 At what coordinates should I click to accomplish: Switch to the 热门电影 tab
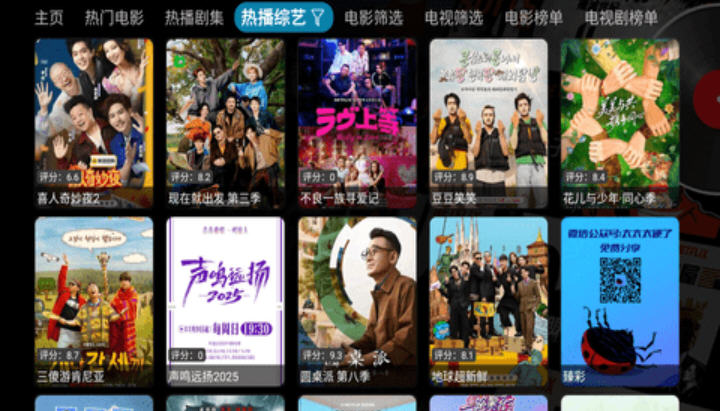(114, 17)
